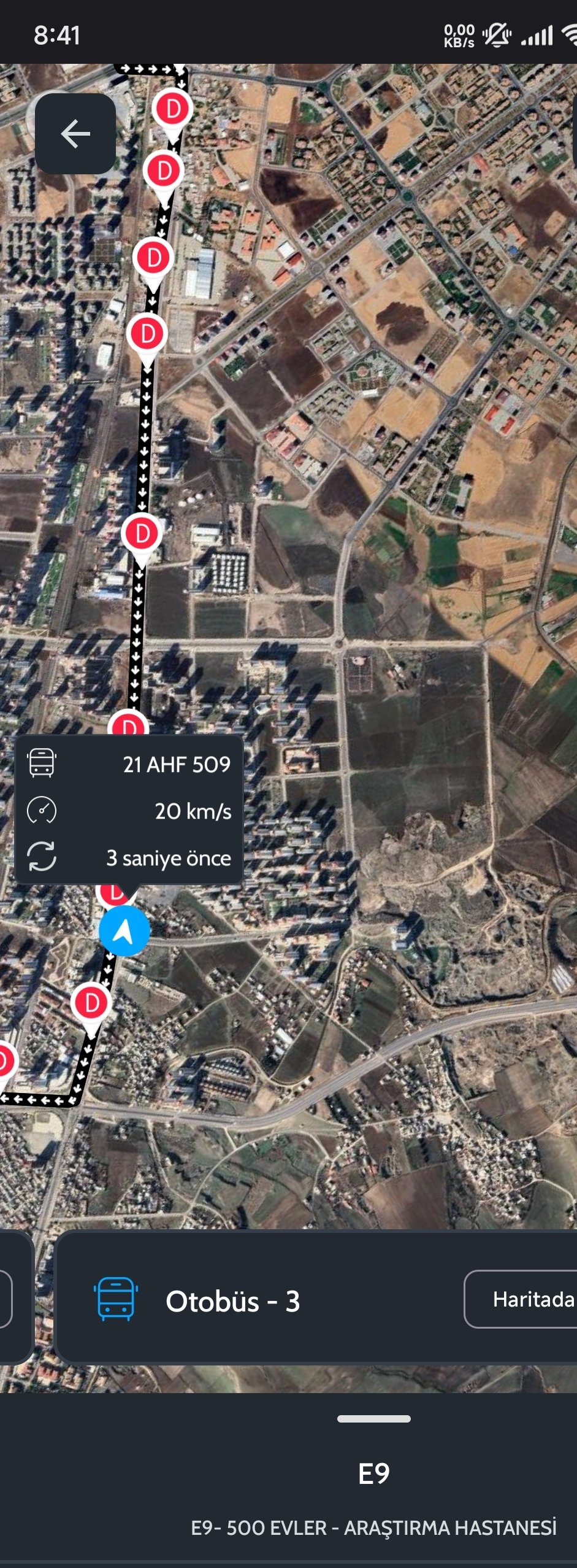This screenshot has height=1568, width=577.
Task: Expand the E9 route bottom sheet handle
Action: click(x=373, y=1418)
